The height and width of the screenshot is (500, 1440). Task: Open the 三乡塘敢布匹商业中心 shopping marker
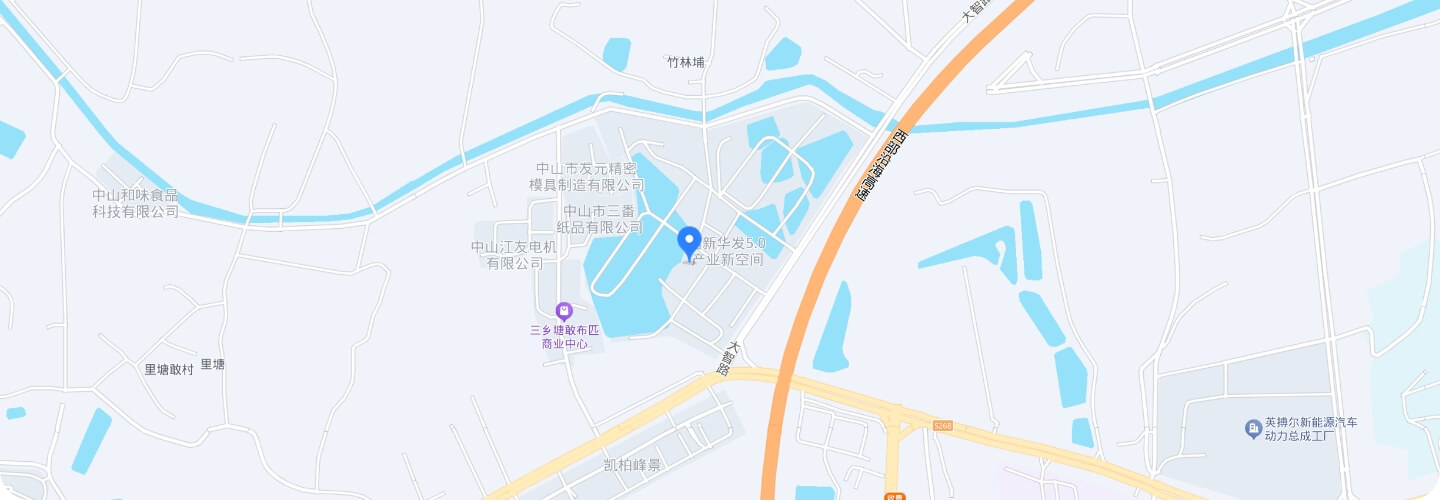(x=564, y=312)
